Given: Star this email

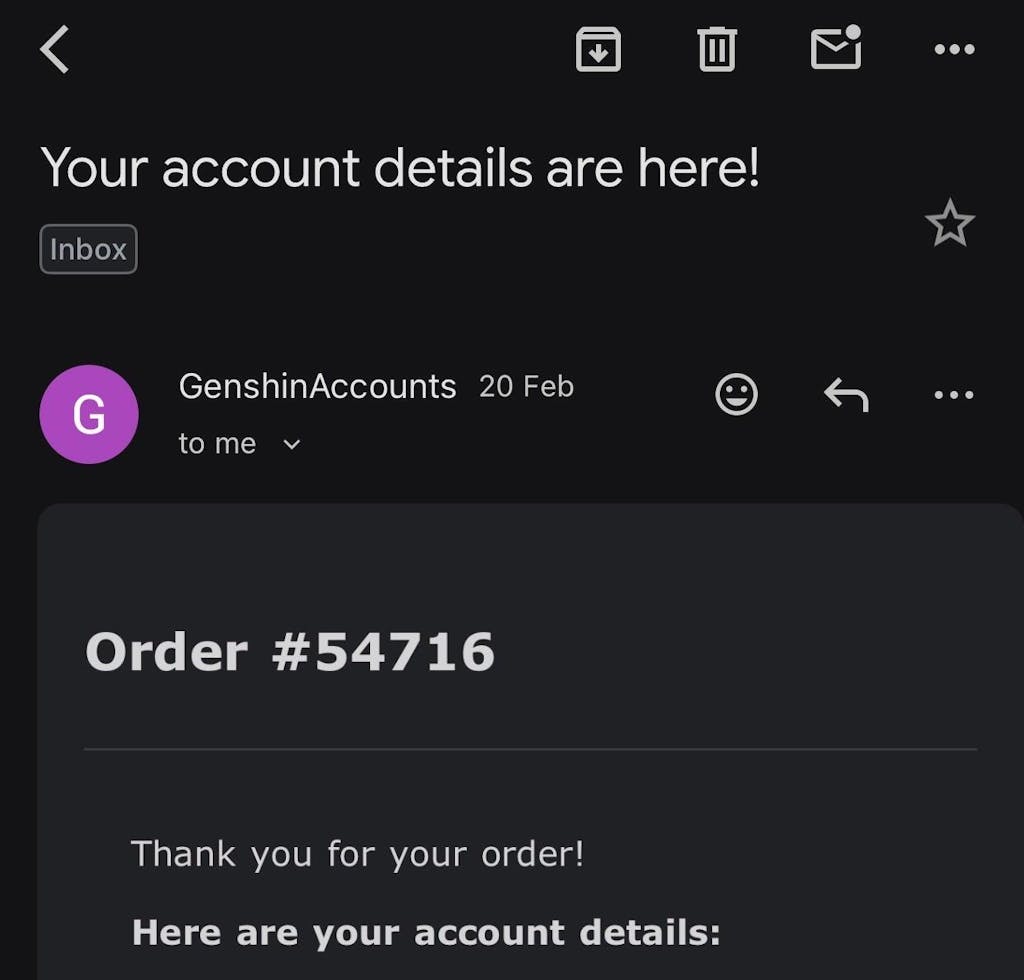Looking at the screenshot, I should click(949, 223).
